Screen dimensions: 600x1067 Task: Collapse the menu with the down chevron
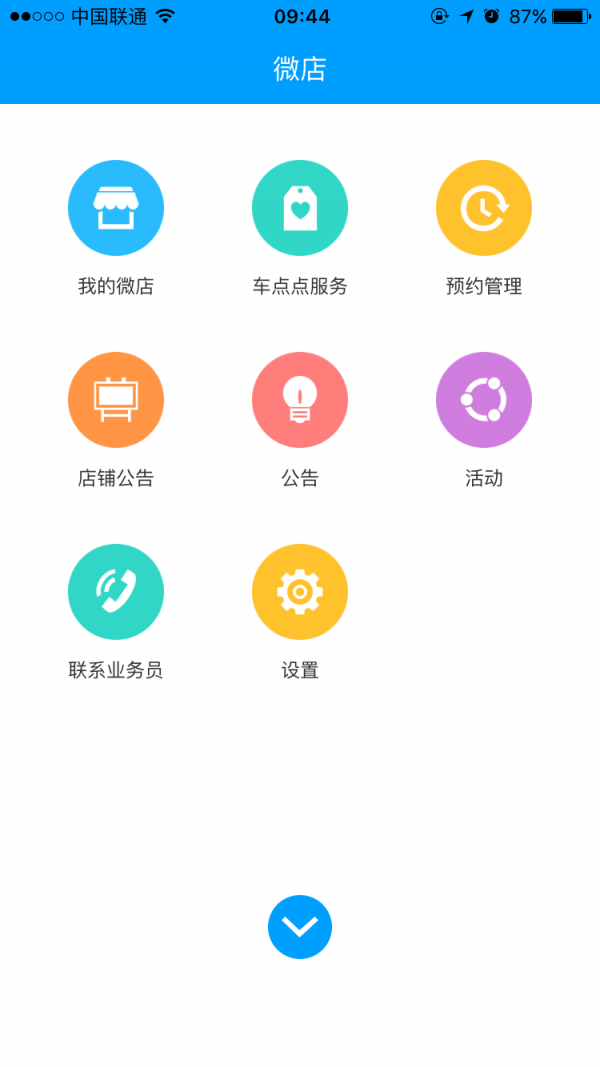click(300, 927)
